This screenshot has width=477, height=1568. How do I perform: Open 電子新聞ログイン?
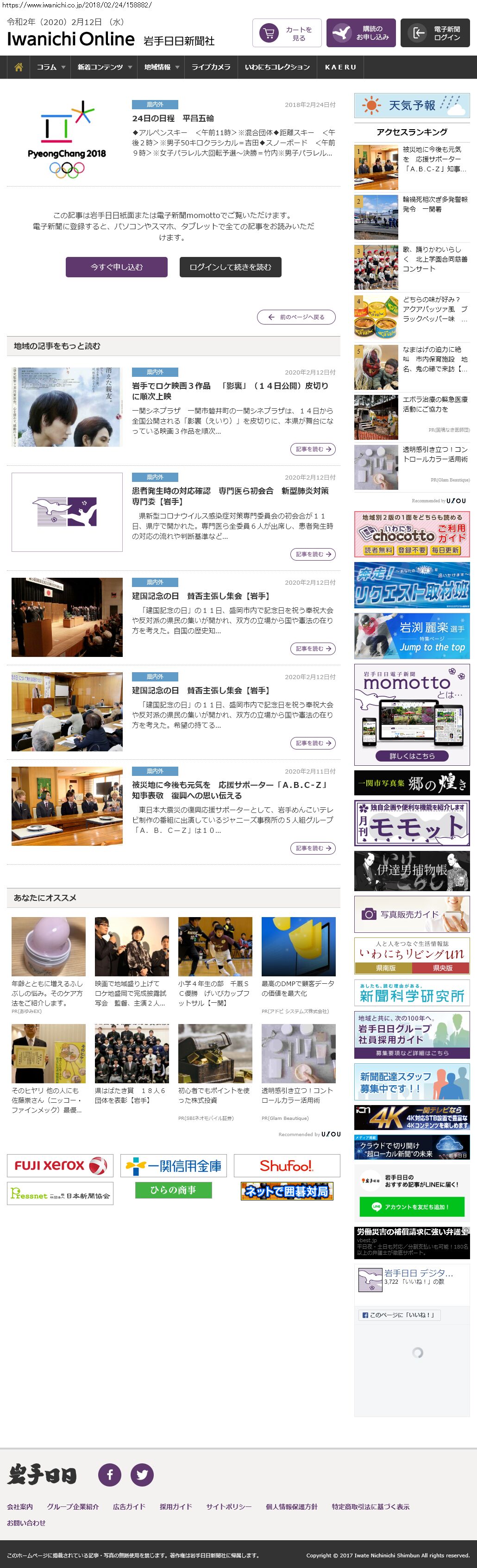(434, 33)
